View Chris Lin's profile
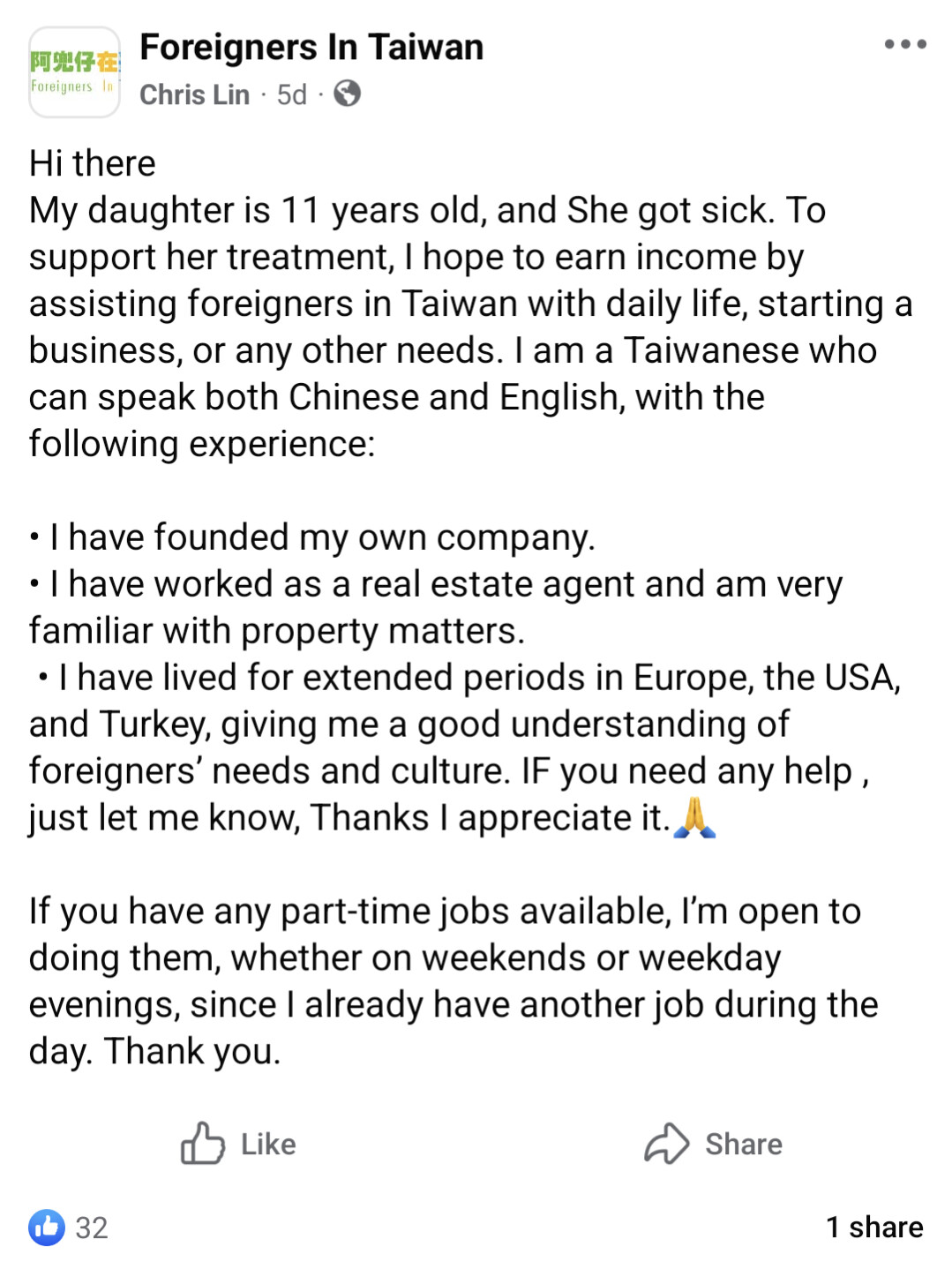This screenshot has height=1284, width=952. point(194,94)
